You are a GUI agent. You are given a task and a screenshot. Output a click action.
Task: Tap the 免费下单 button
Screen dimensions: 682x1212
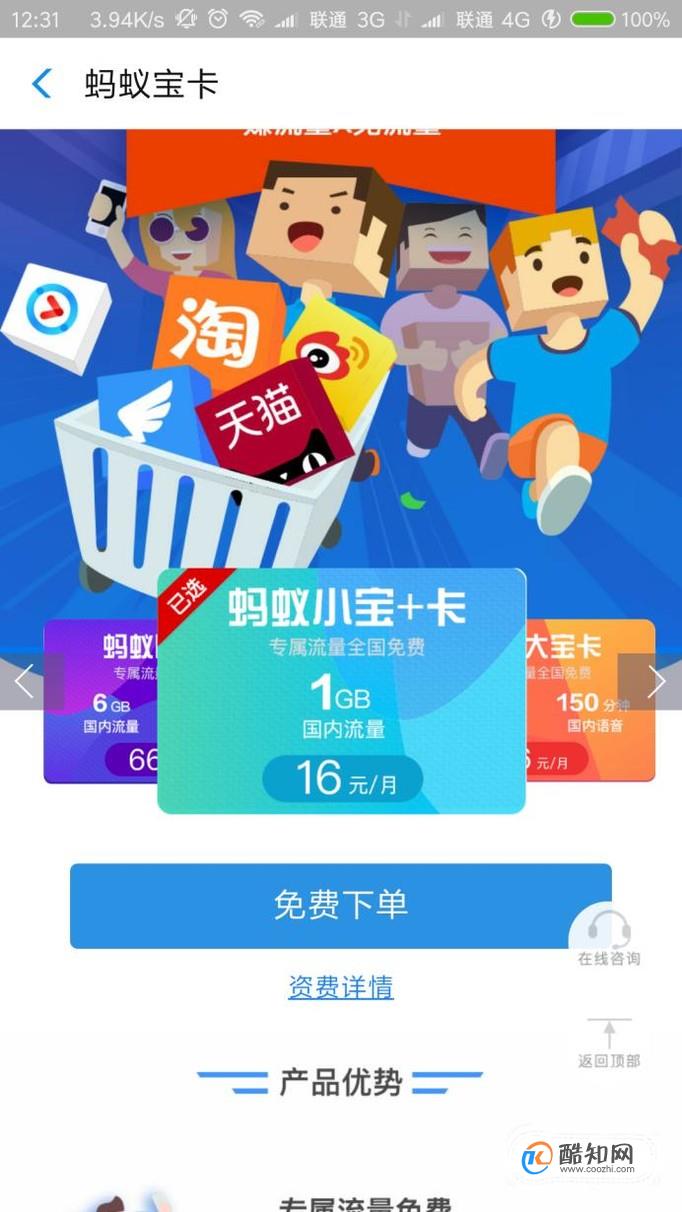pyautogui.click(x=340, y=906)
